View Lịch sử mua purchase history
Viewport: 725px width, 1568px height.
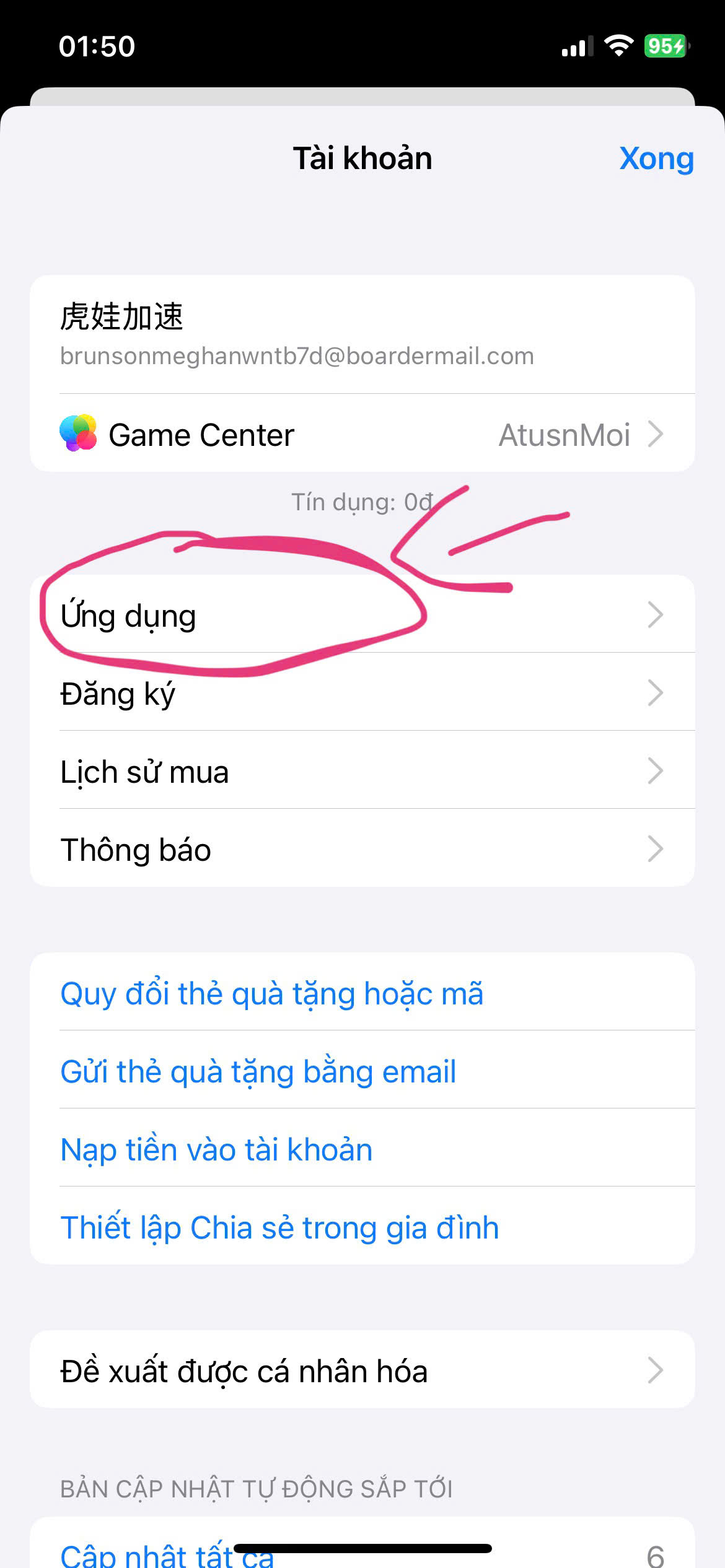pos(362,771)
